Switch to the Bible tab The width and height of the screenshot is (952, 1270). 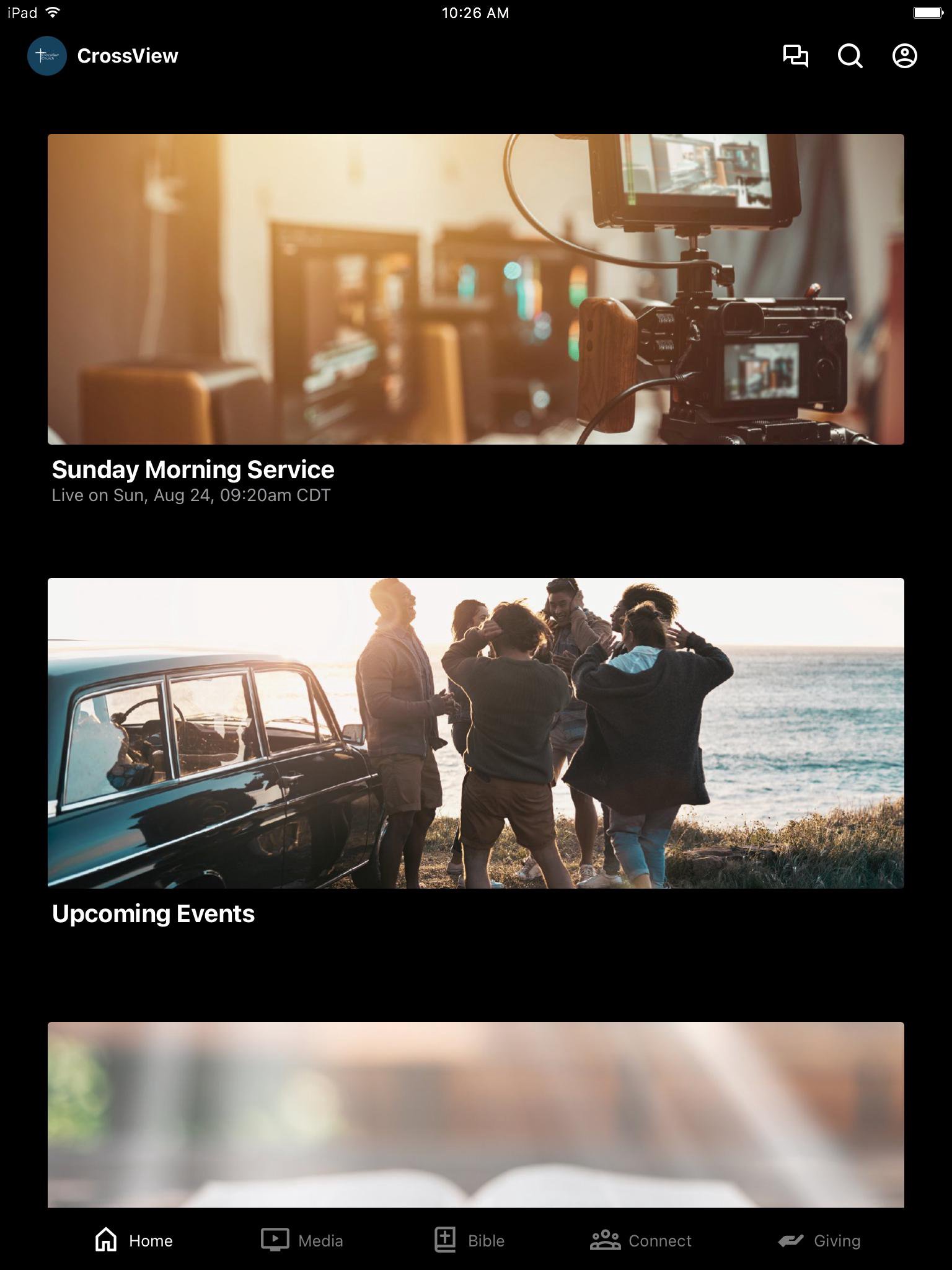(x=469, y=1240)
